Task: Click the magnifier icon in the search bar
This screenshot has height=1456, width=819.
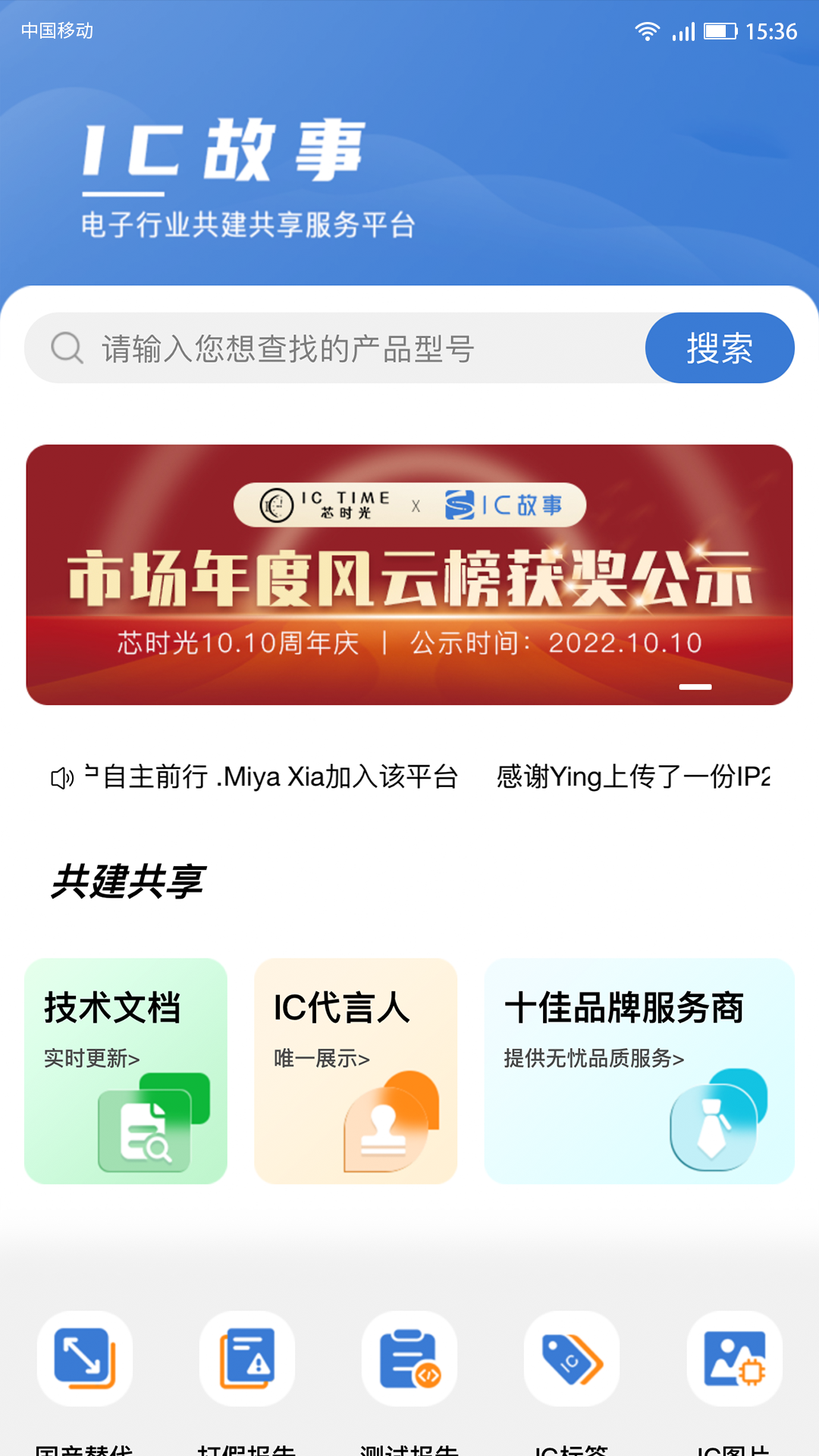Action: tap(67, 347)
